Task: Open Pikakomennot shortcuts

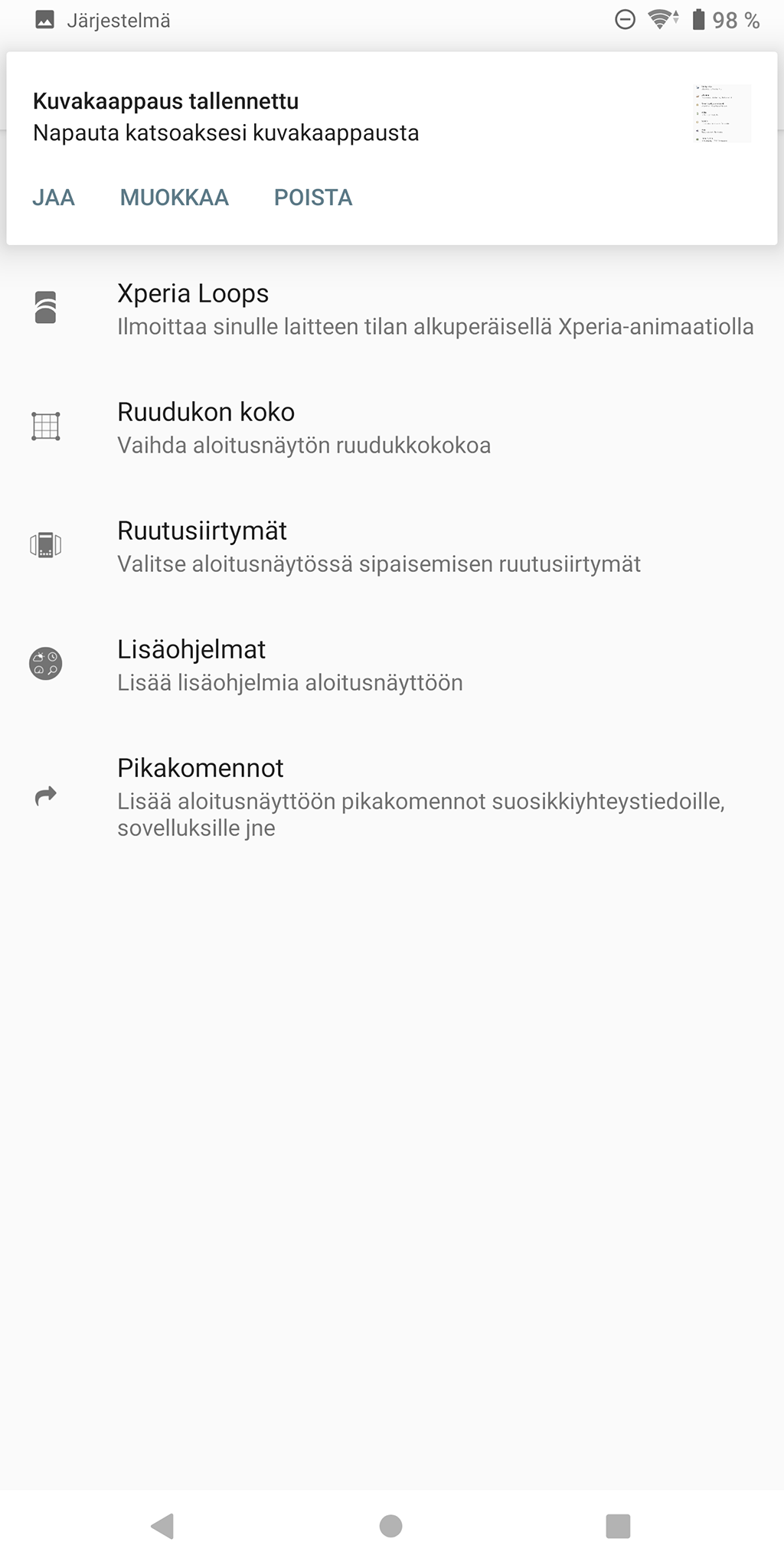Action: click(x=392, y=797)
